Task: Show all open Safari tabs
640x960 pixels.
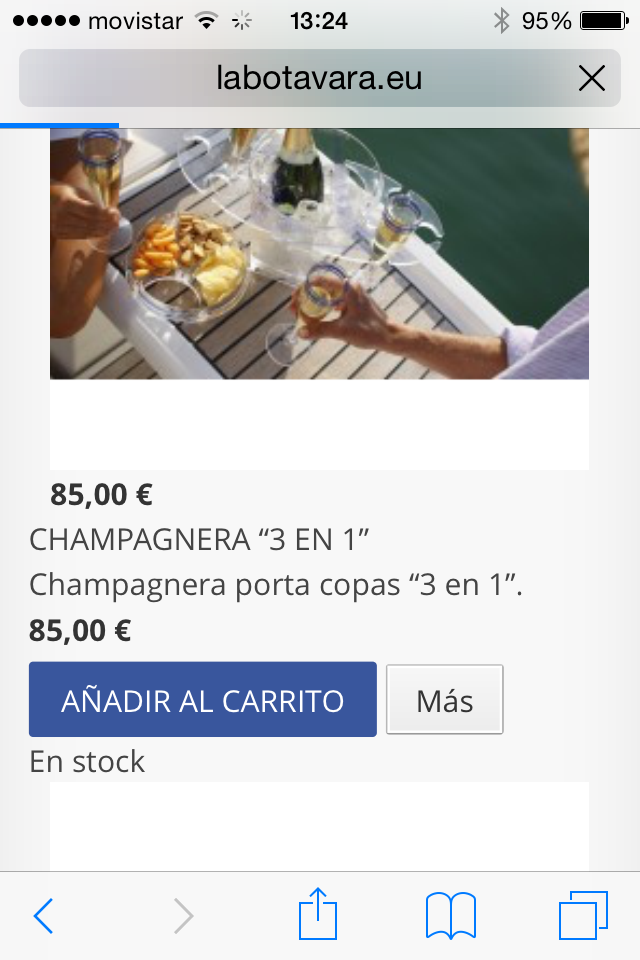Action: pyautogui.click(x=583, y=915)
